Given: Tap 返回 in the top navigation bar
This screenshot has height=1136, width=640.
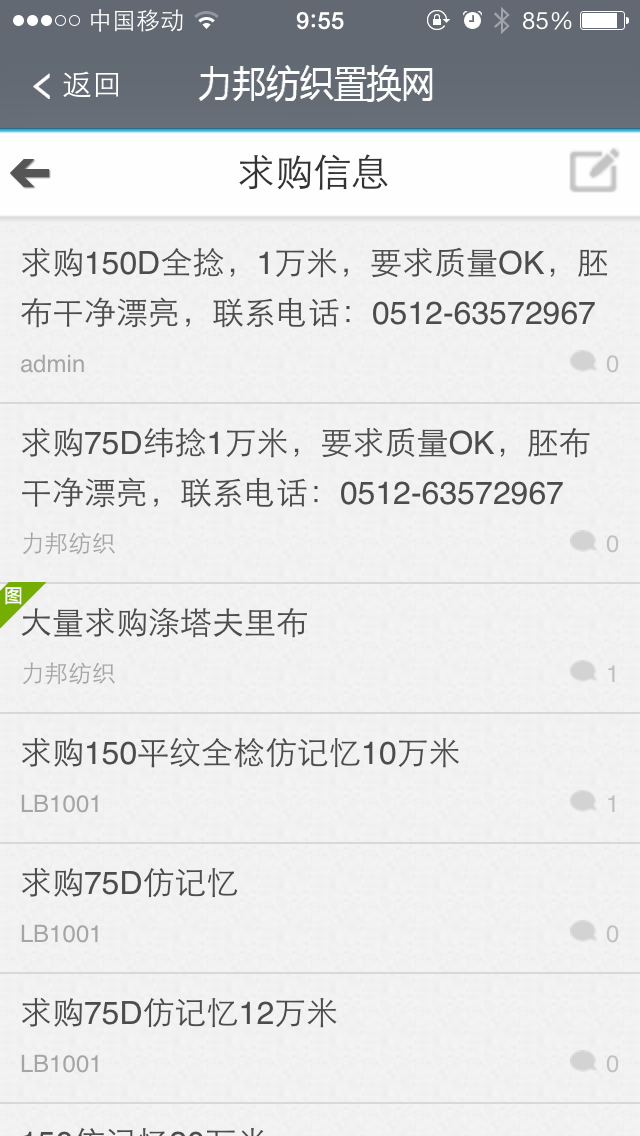Looking at the screenshot, I should 76,86.
